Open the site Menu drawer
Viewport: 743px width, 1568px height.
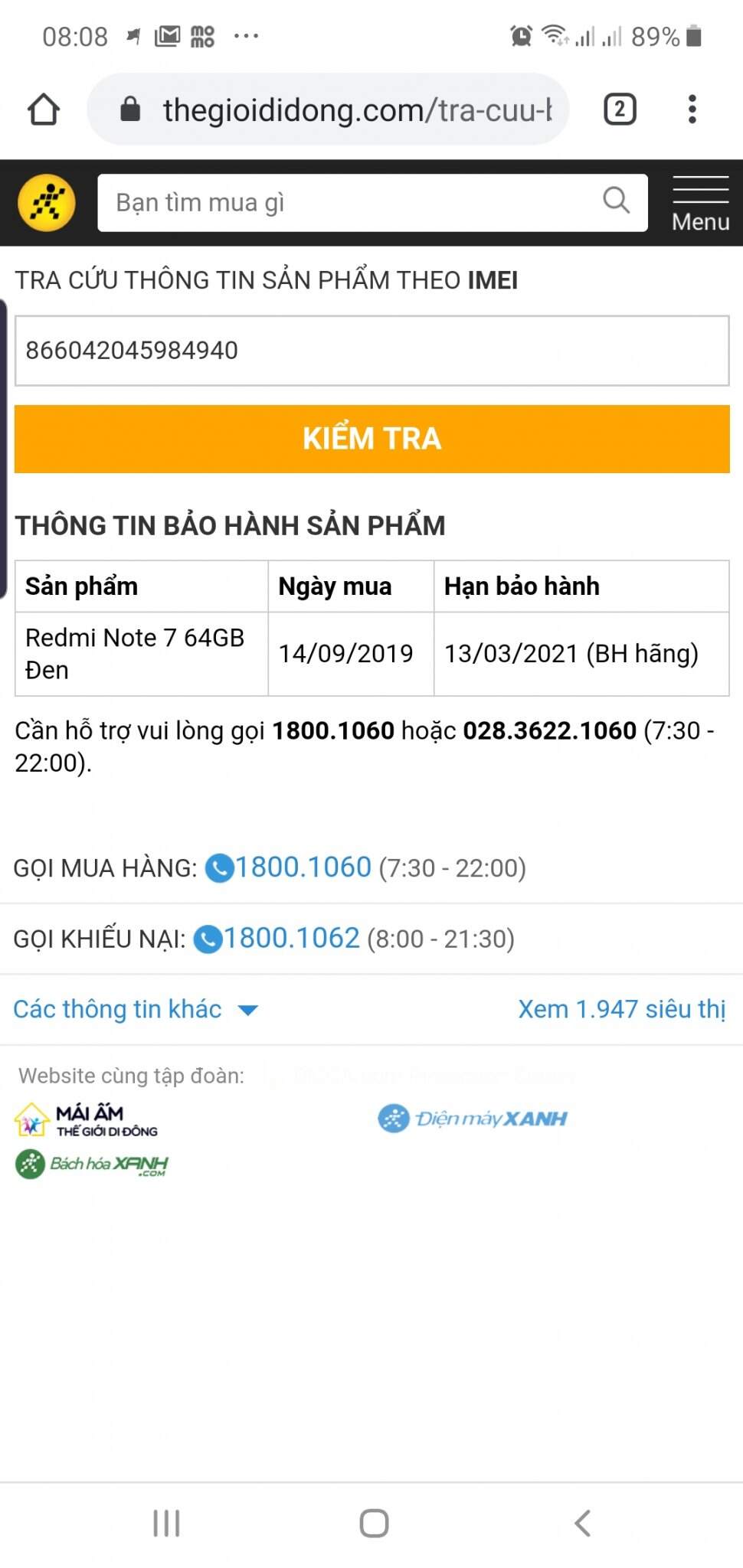click(x=700, y=204)
